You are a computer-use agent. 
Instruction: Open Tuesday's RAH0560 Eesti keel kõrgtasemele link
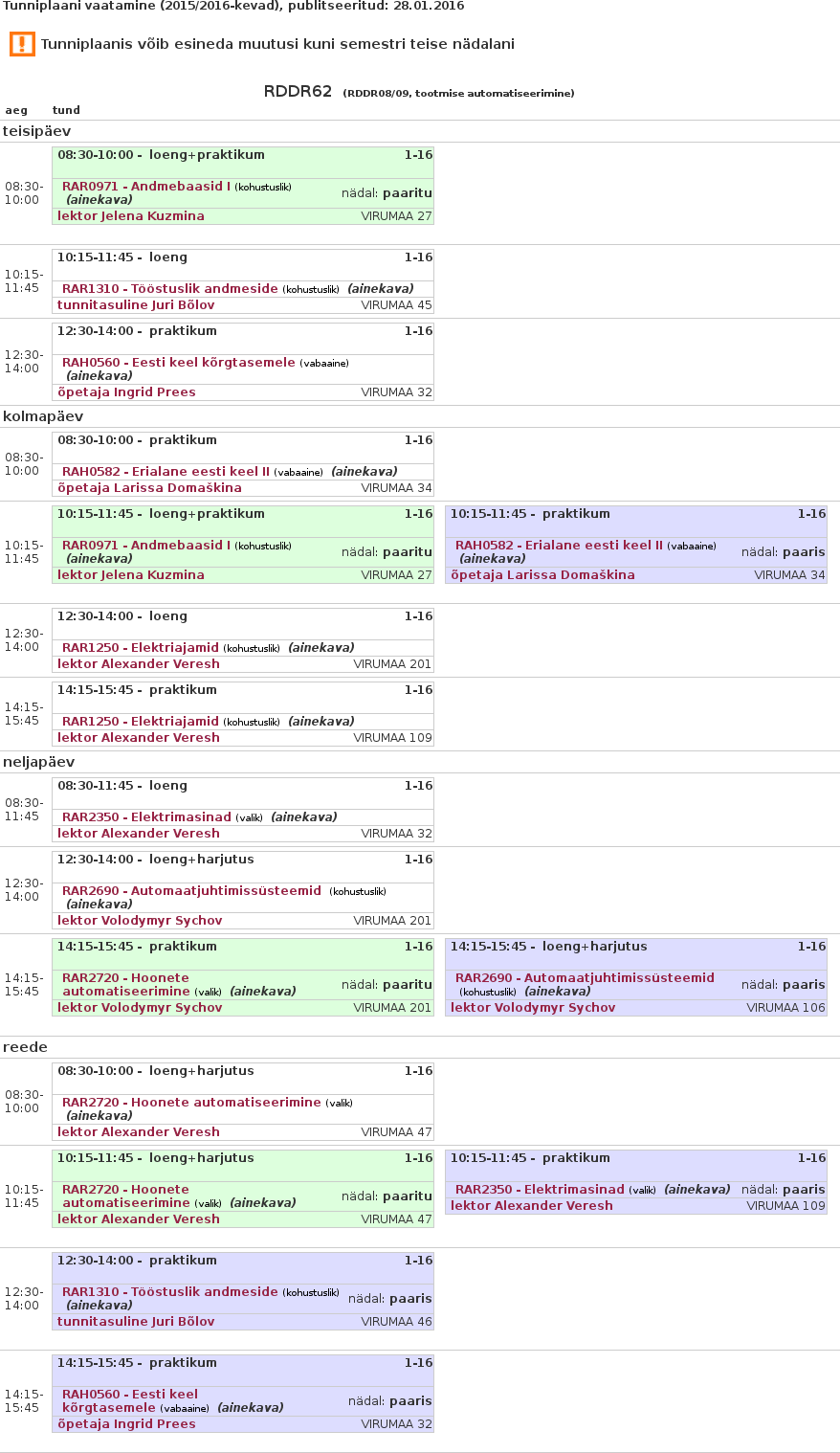pyautogui.click(x=178, y=363)
